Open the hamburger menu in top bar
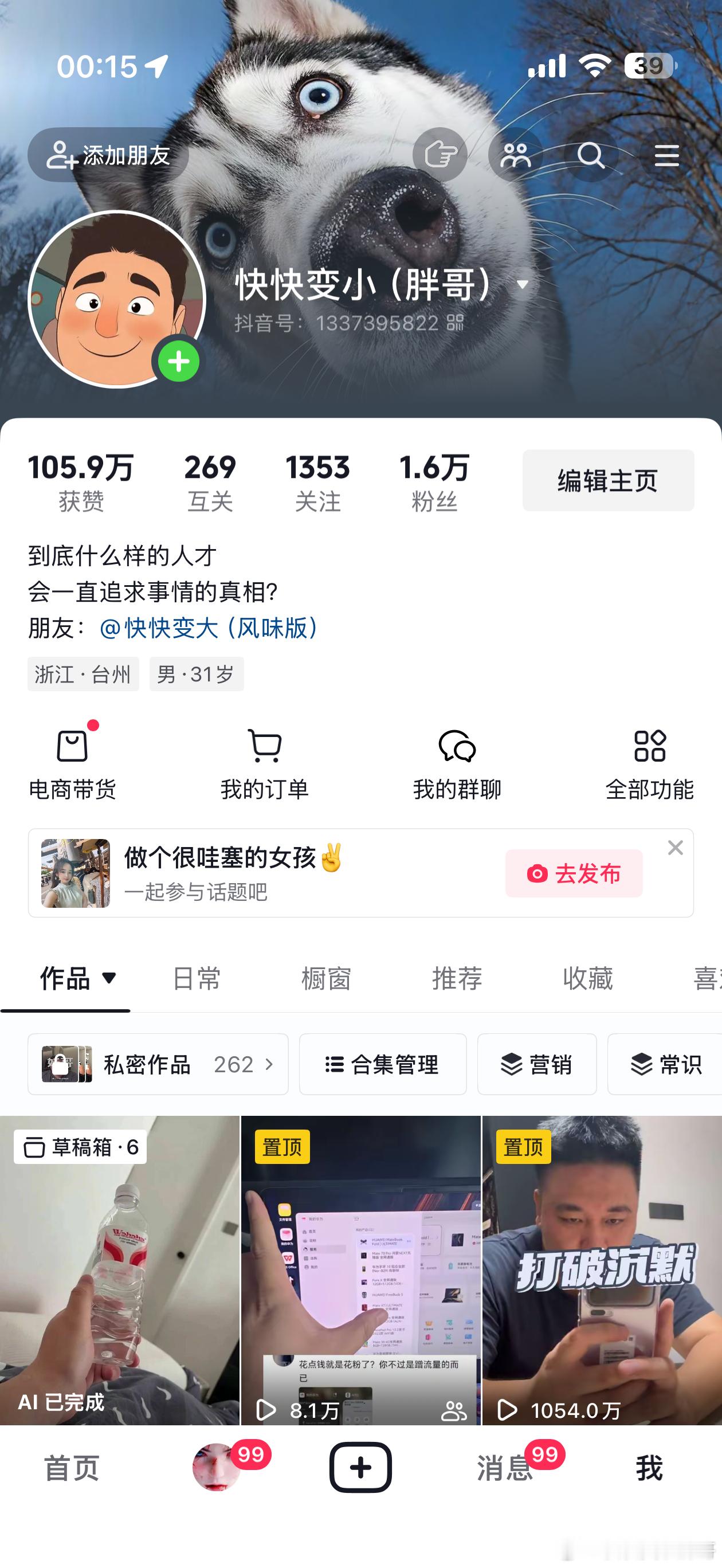The image size is (722, 1568). coord(666,155)
